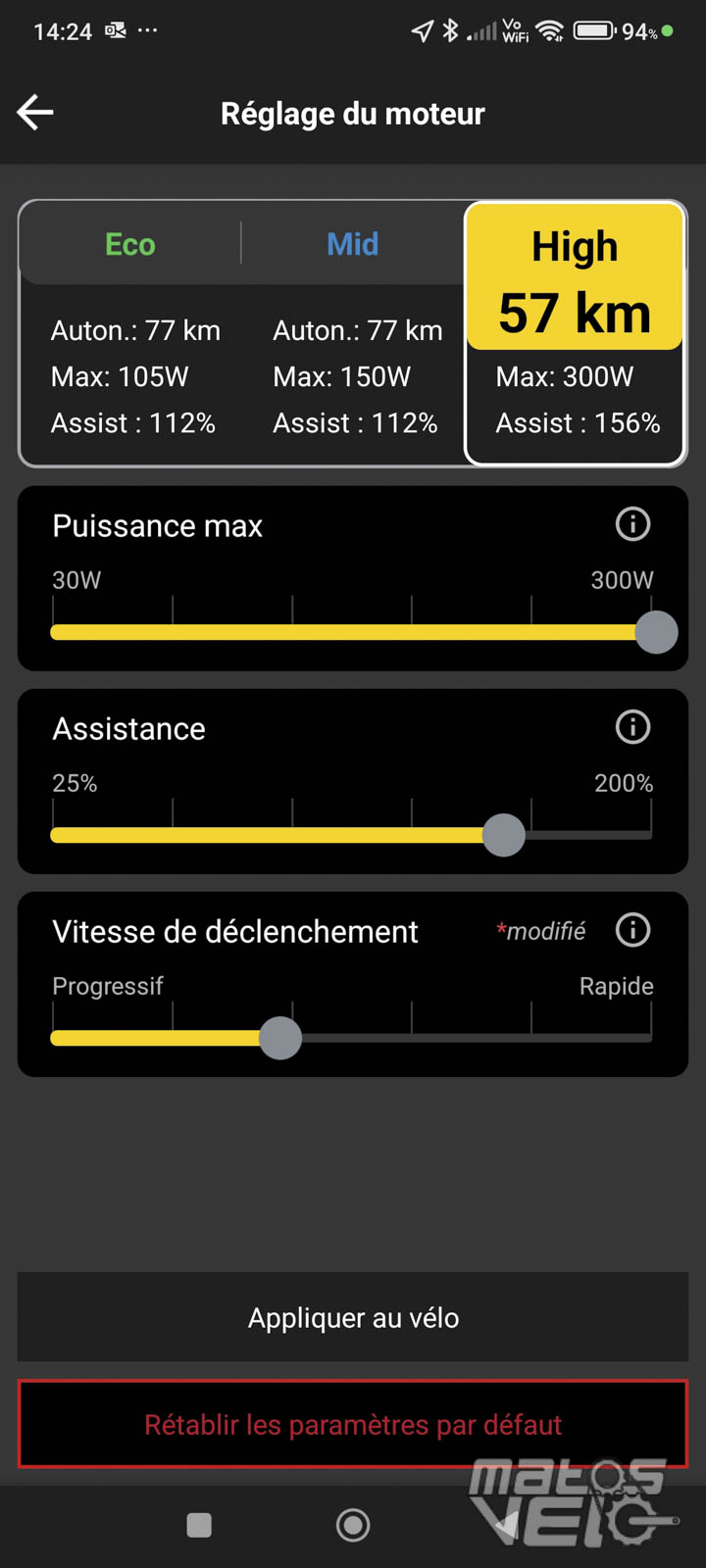
Task: Open recent apps from the navigation bar
Action: click(x=199, y=1525)
